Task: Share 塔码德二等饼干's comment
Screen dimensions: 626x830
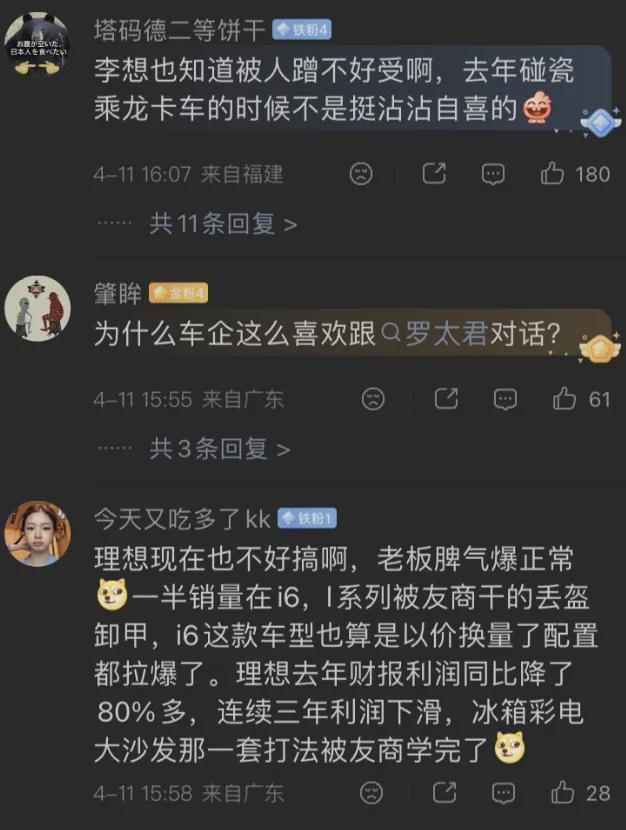Action: 434,174
